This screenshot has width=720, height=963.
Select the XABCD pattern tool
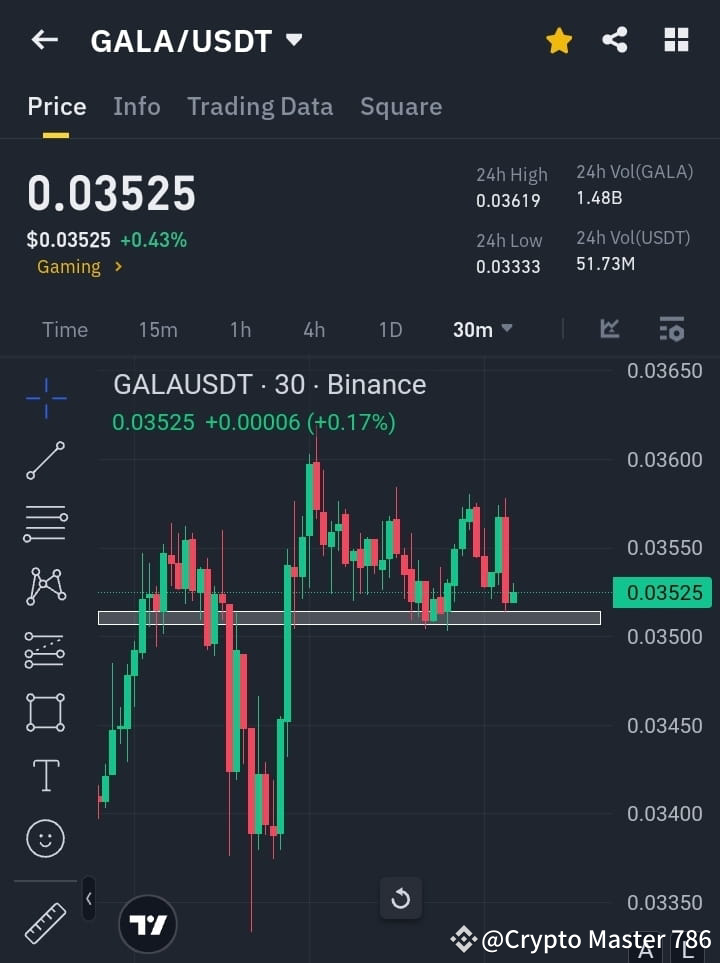45,587
